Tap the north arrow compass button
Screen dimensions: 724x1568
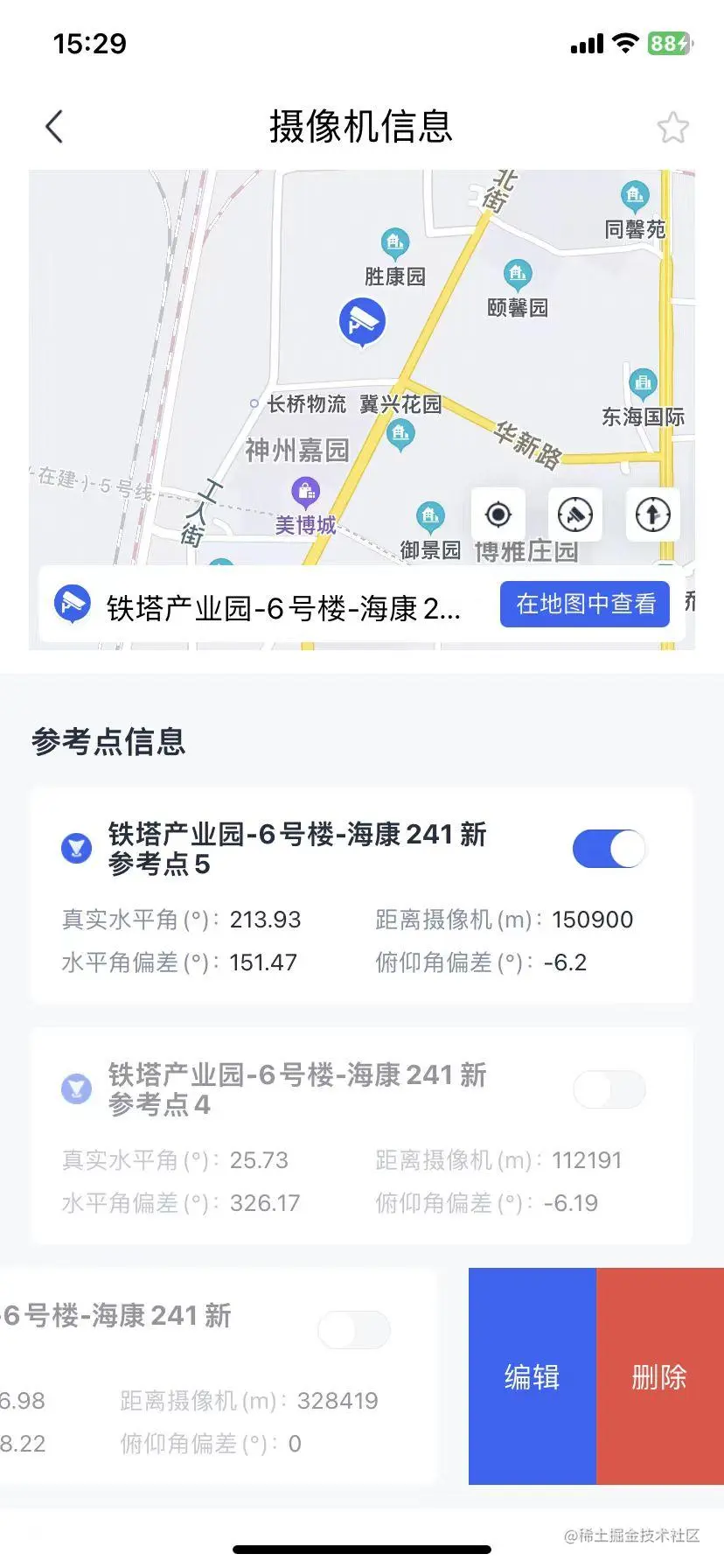[x=652, y=514]
